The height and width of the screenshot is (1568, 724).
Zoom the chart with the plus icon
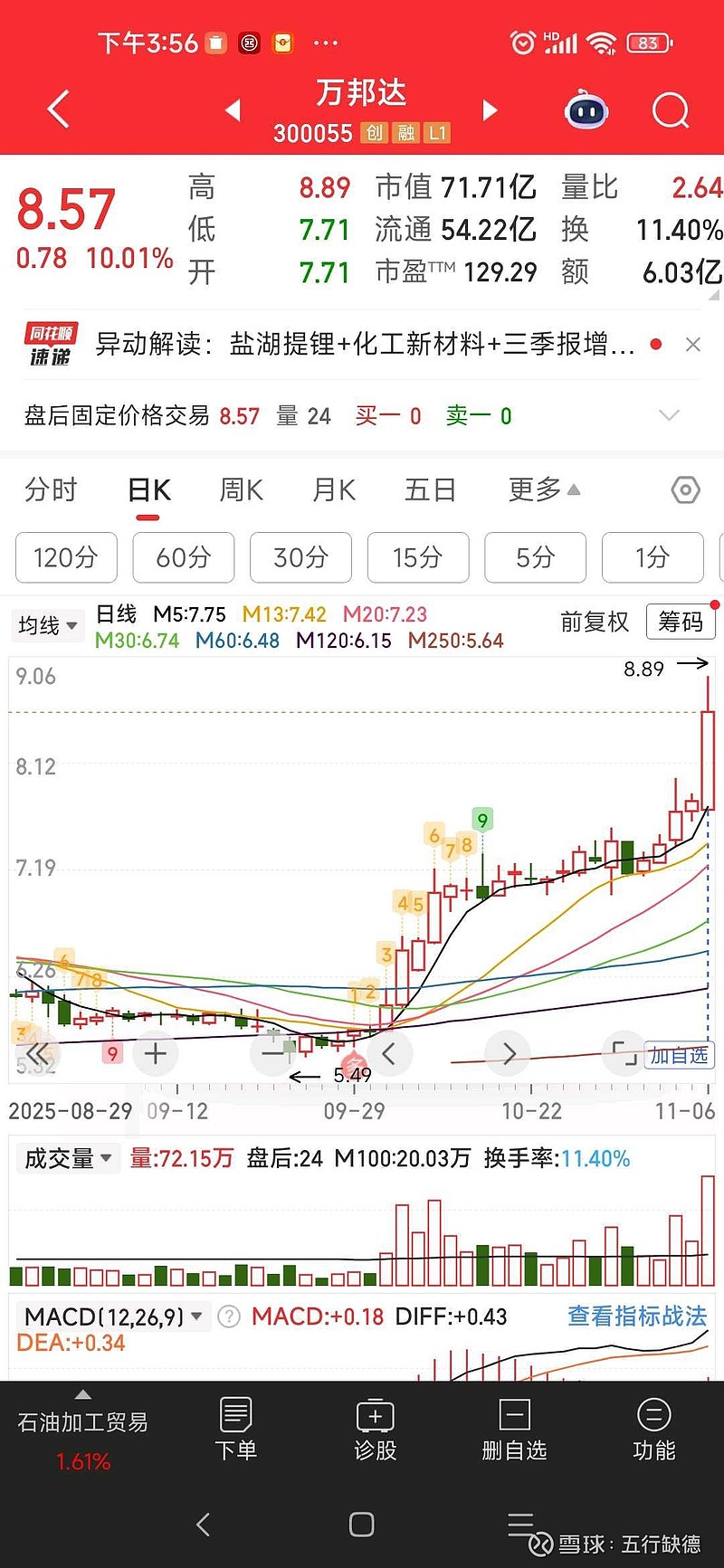coord(155,1053)
